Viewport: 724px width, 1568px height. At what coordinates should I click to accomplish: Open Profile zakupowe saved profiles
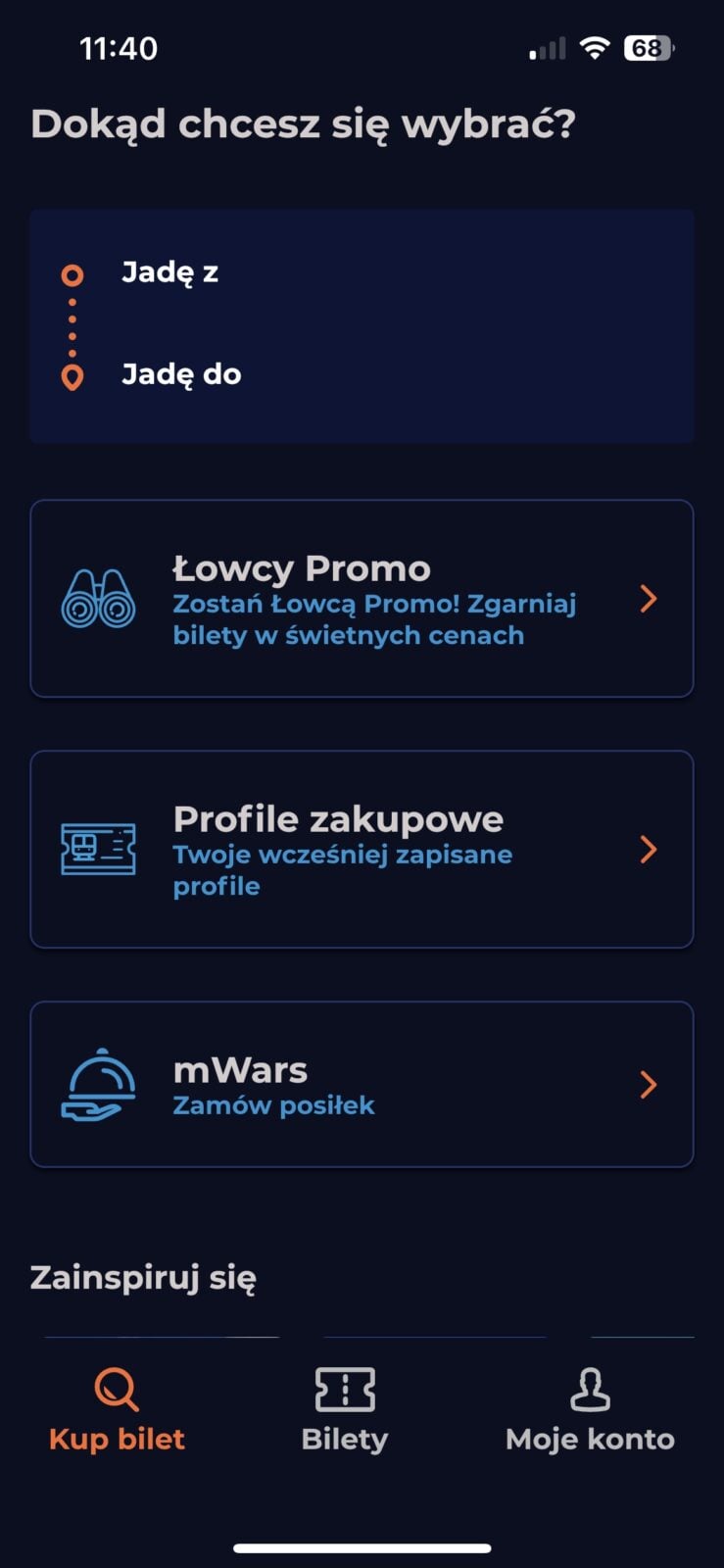coord(362,850)
